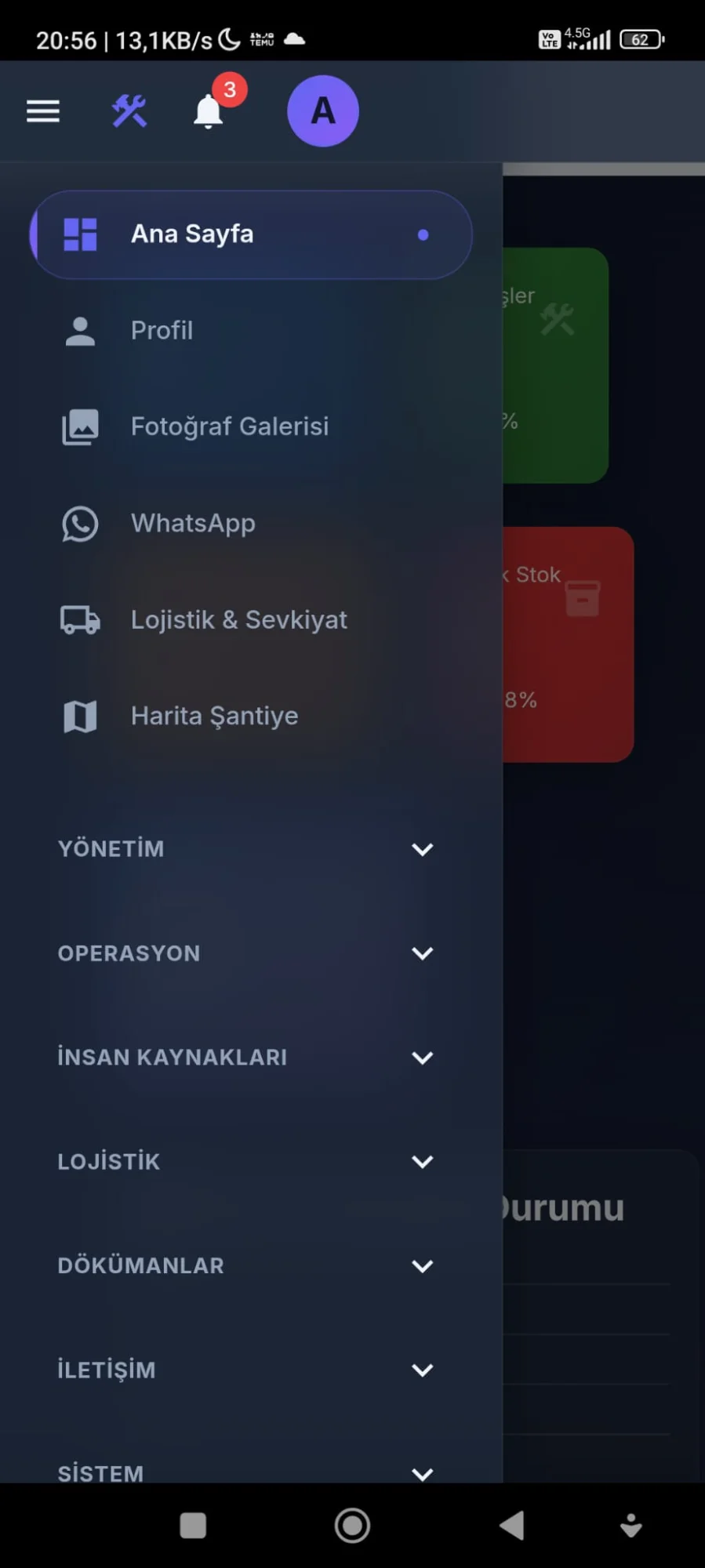Open notifications via the bell icon
Viewport: 705px width, 1568px height.
click(x=206, y=111)
